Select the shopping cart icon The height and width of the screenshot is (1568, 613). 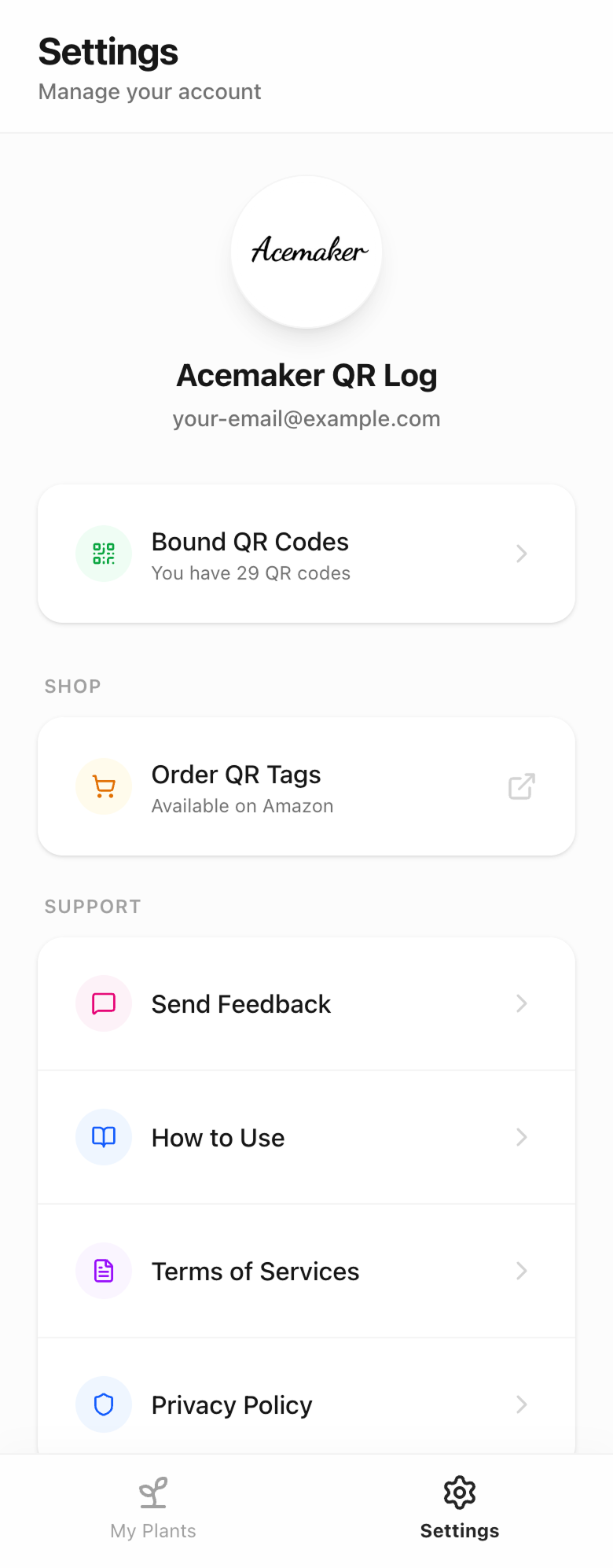point(103,786)
